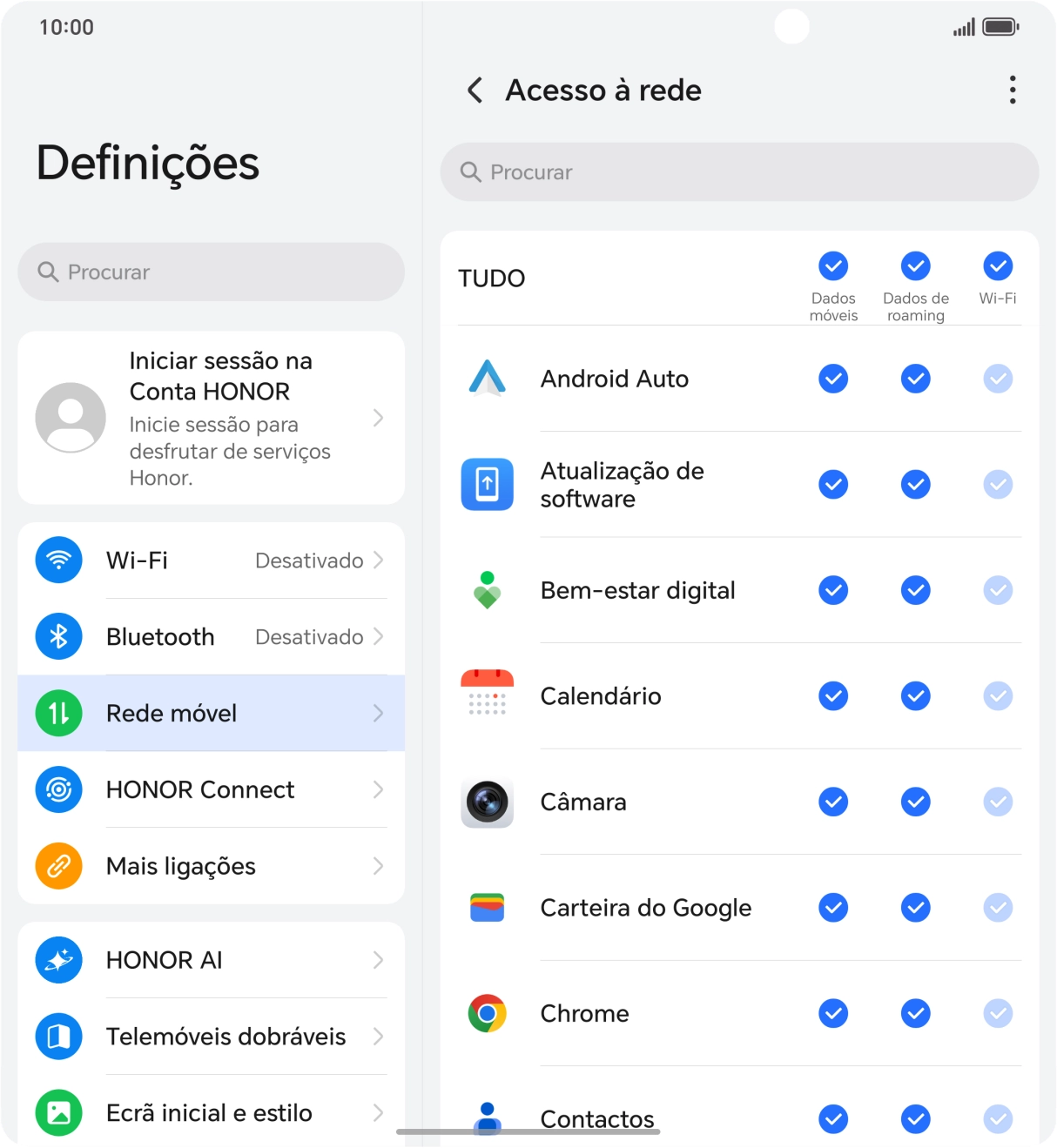The width and height of the screenshot is (1057, 1148).
Task: Disable Dados móveis access for Android Auto
Action: pos(833,379)
